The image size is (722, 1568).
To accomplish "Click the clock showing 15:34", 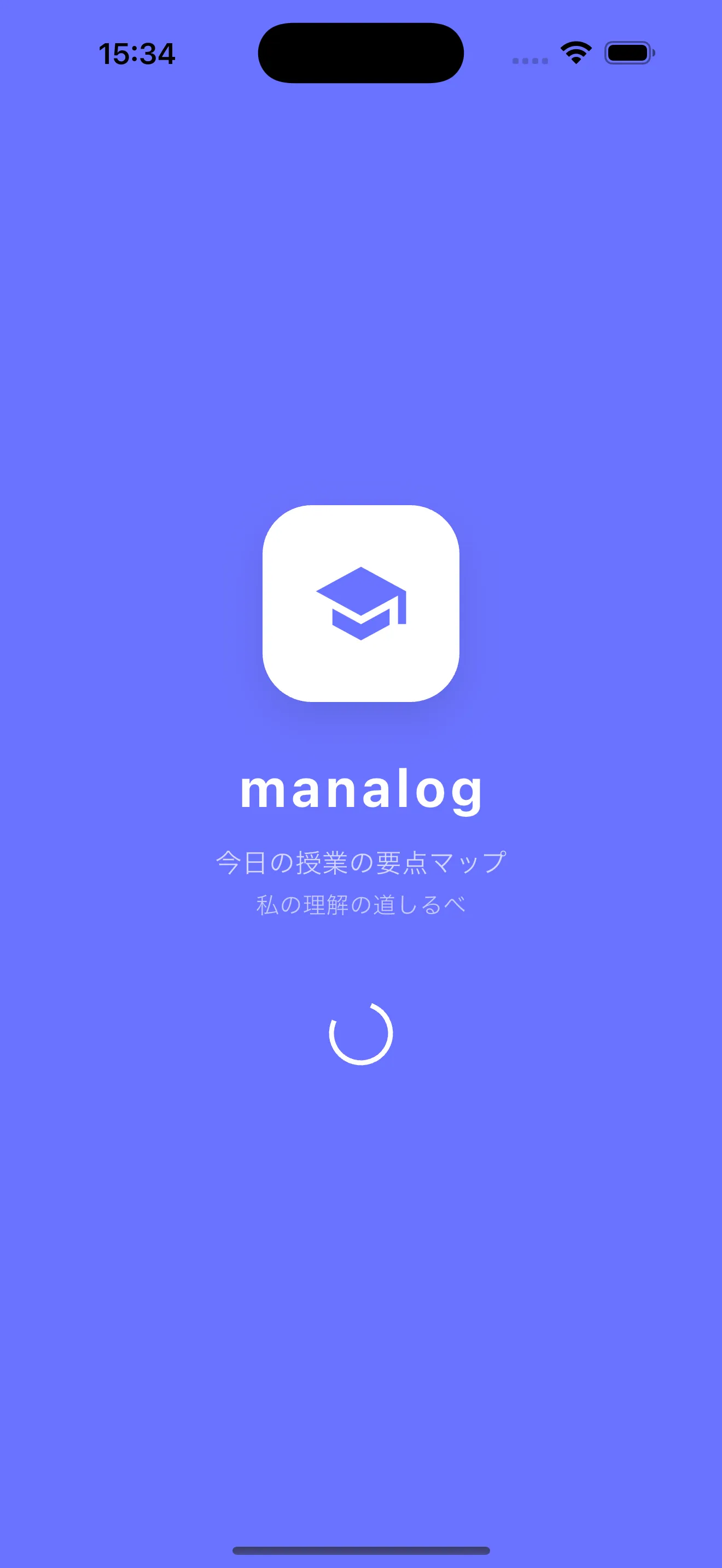I will click(x=138, y=54).
